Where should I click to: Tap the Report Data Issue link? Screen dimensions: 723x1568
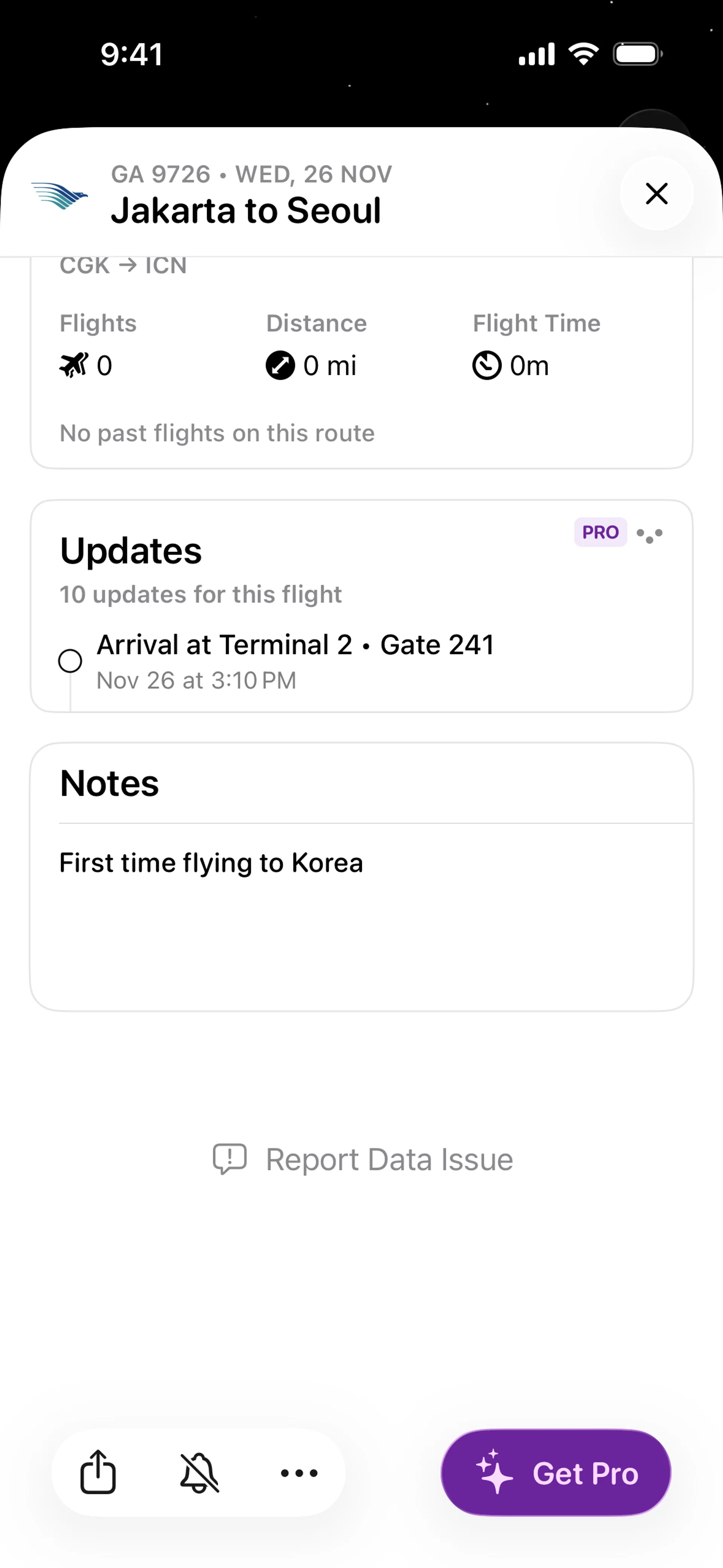coord(389,1157)
